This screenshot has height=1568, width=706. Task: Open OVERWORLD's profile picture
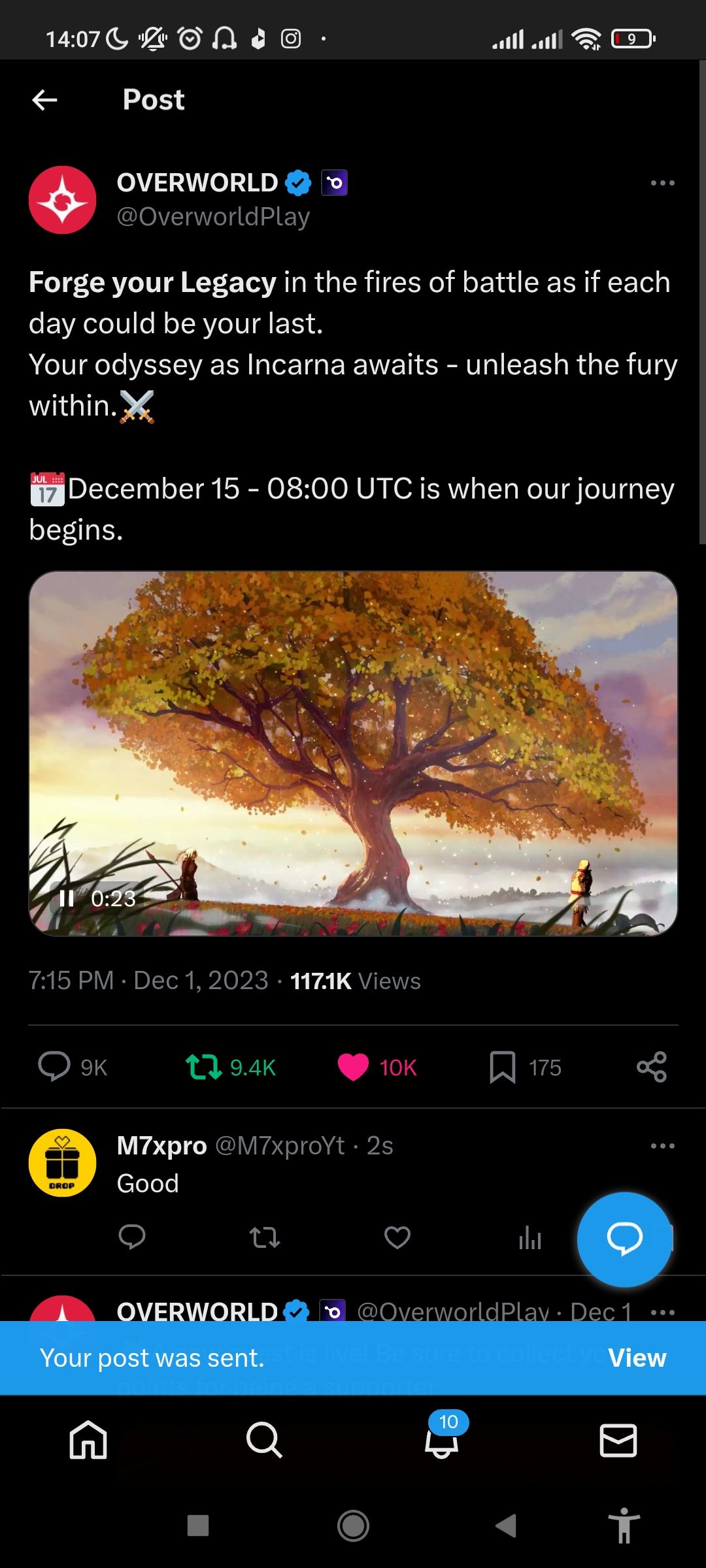coord(62,200)
